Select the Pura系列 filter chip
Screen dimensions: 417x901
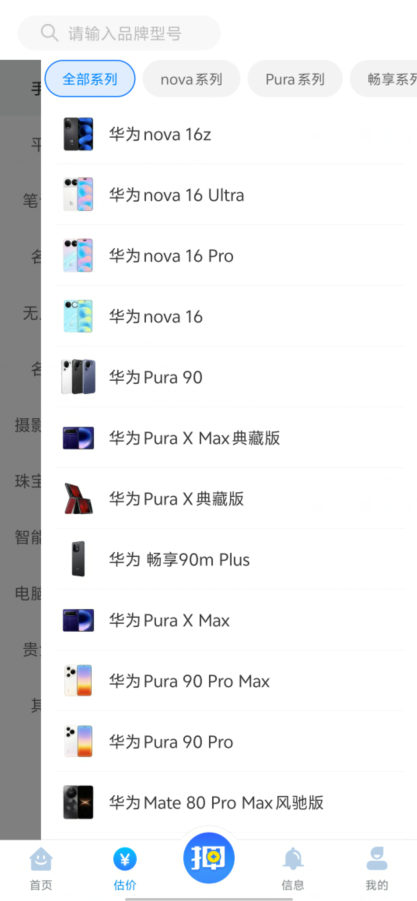point(295,79)
